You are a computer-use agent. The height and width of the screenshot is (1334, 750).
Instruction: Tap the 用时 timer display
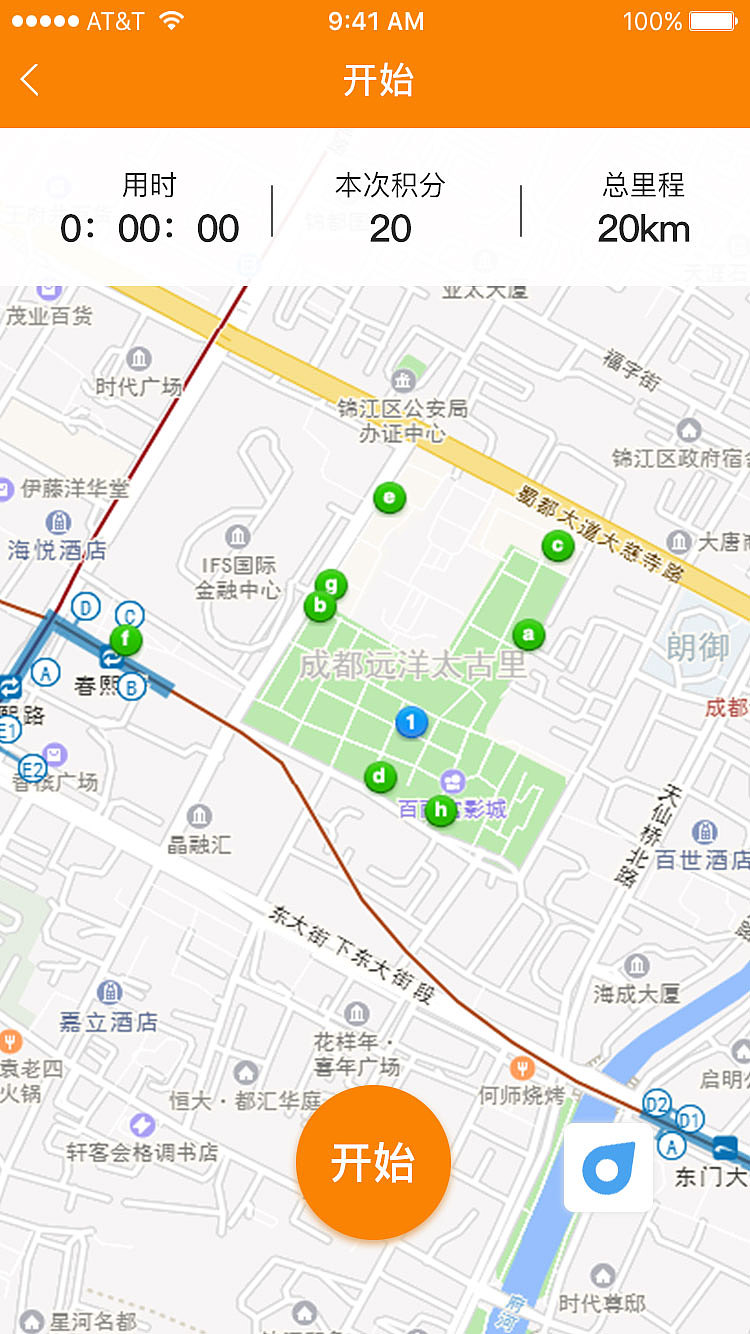pos(150,229)
